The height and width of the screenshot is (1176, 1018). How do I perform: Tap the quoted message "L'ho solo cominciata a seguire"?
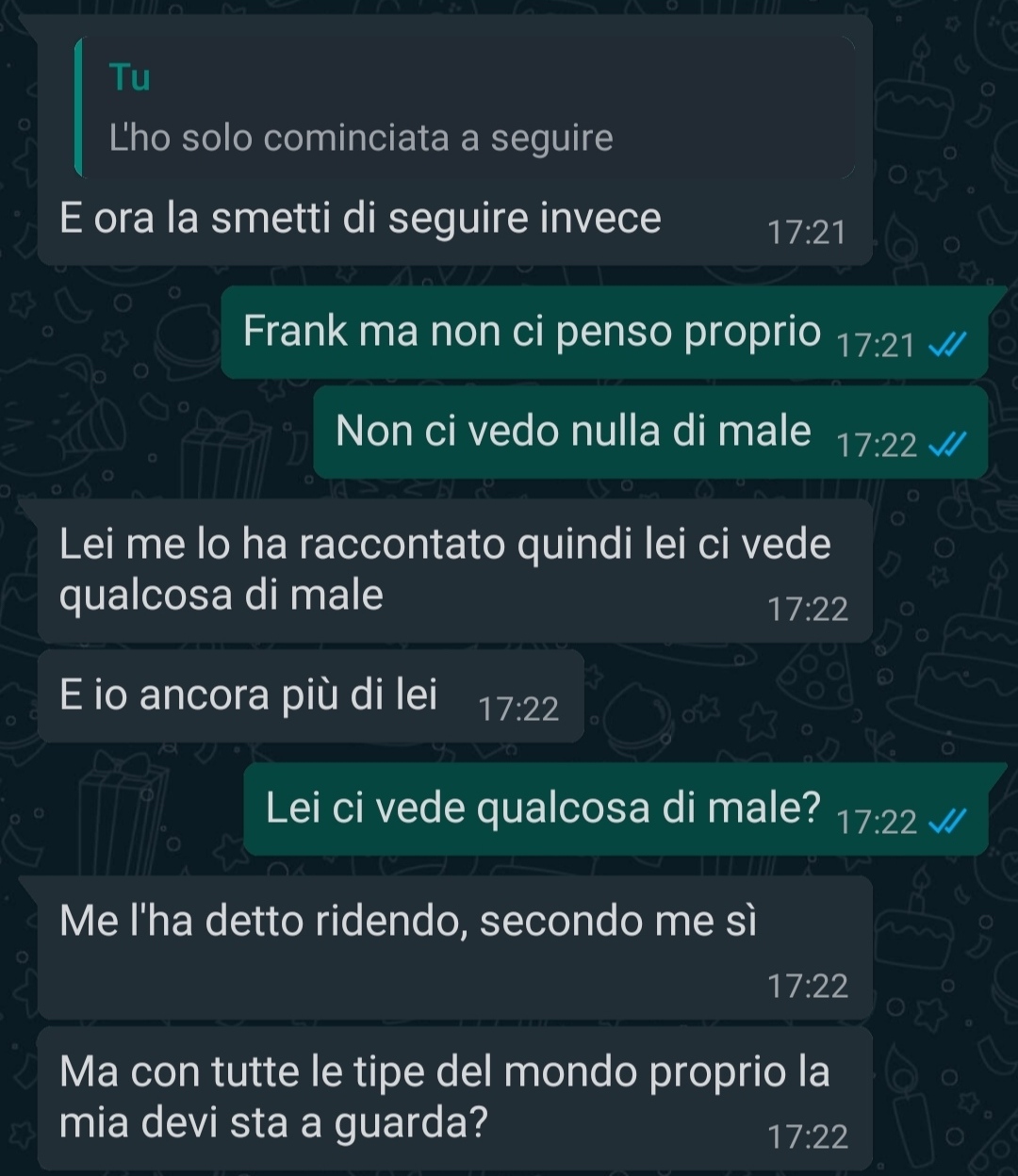coord(362,139)
